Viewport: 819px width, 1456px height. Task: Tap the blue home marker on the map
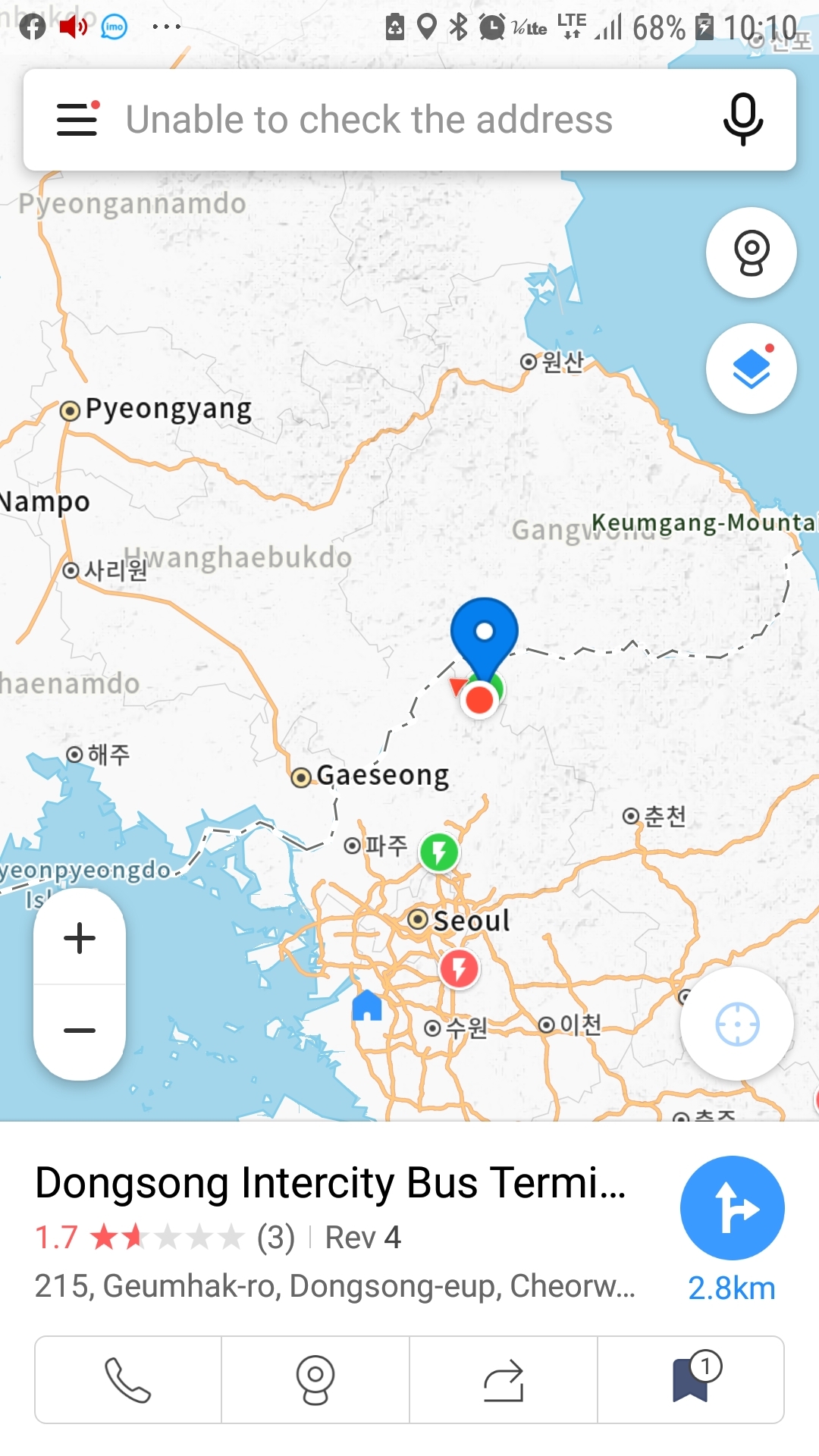(x=367, y=1006)
